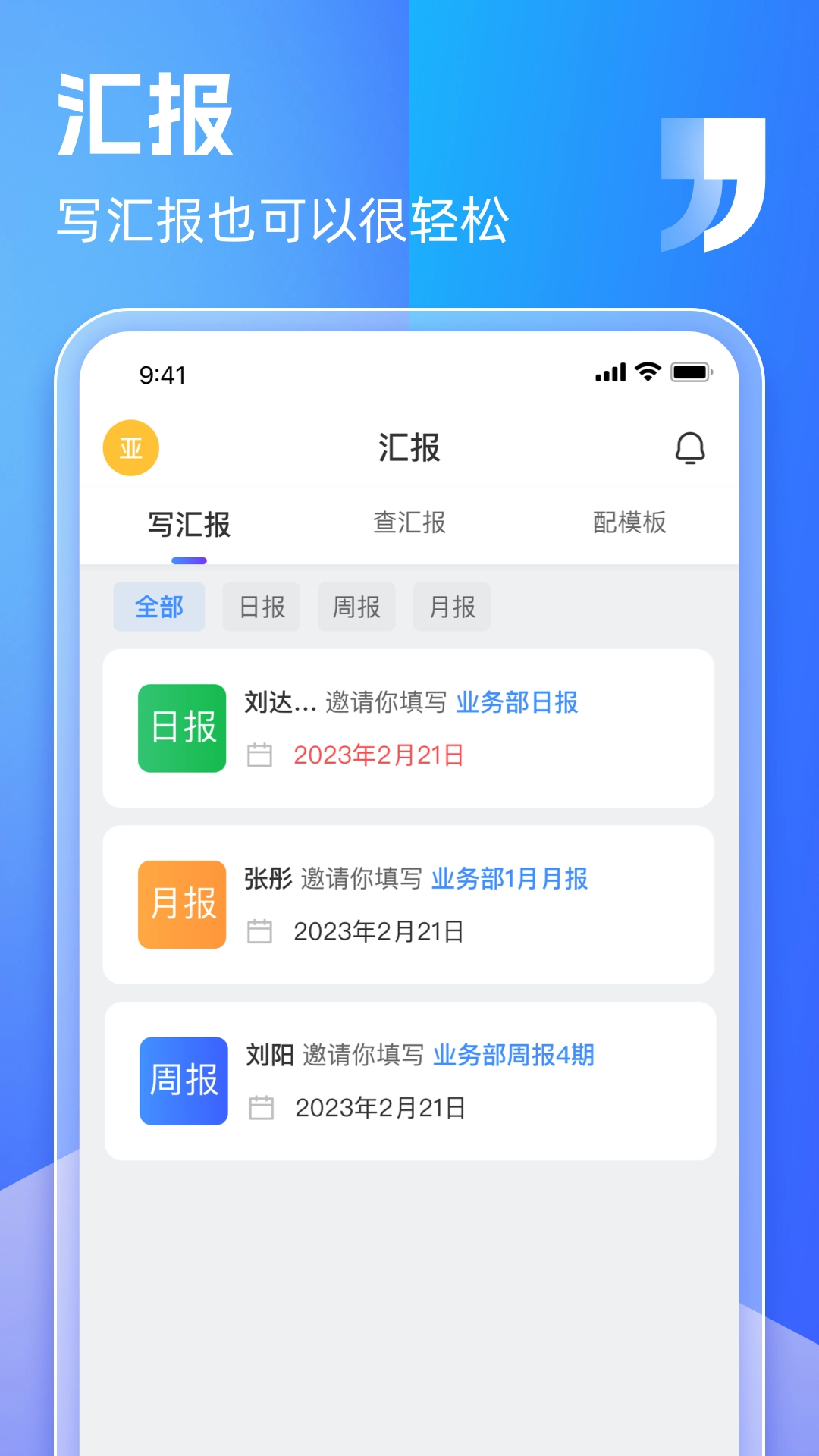Screen dimensions: 819x1456
Task: Enable the 周报 filter
Action: coord(356,606)
